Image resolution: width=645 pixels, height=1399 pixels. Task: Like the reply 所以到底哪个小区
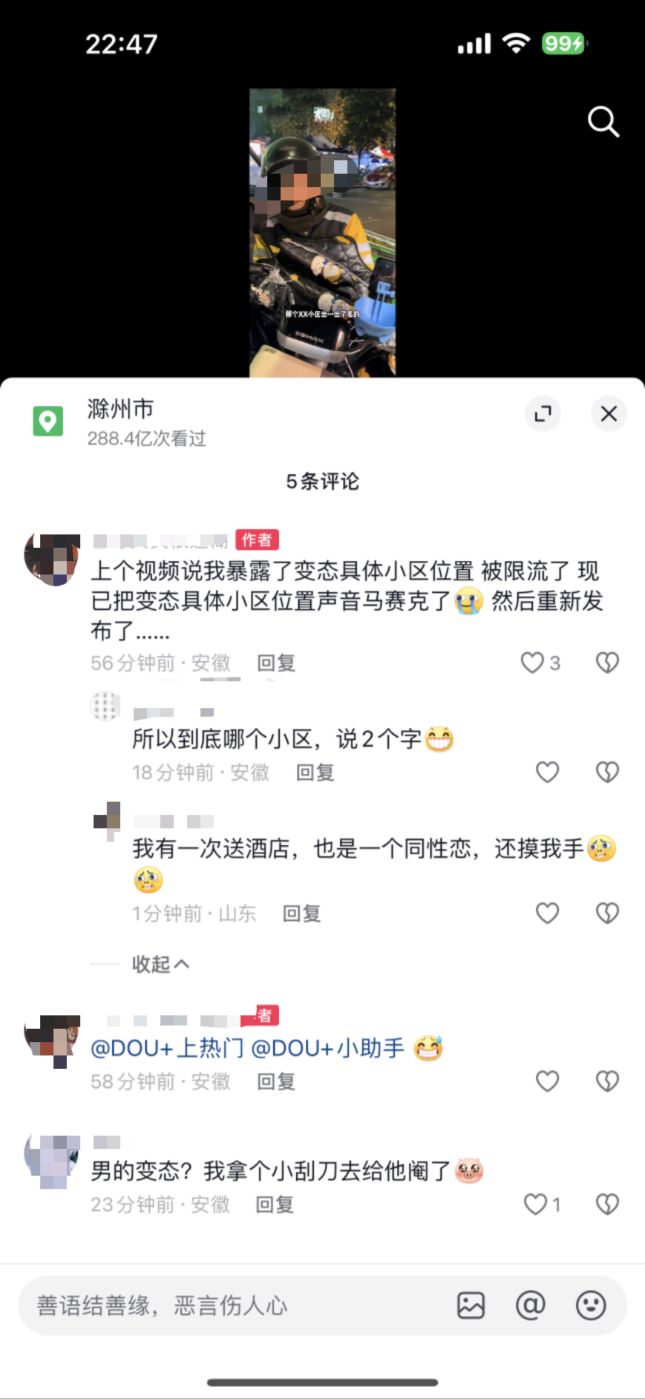[547, 772]
